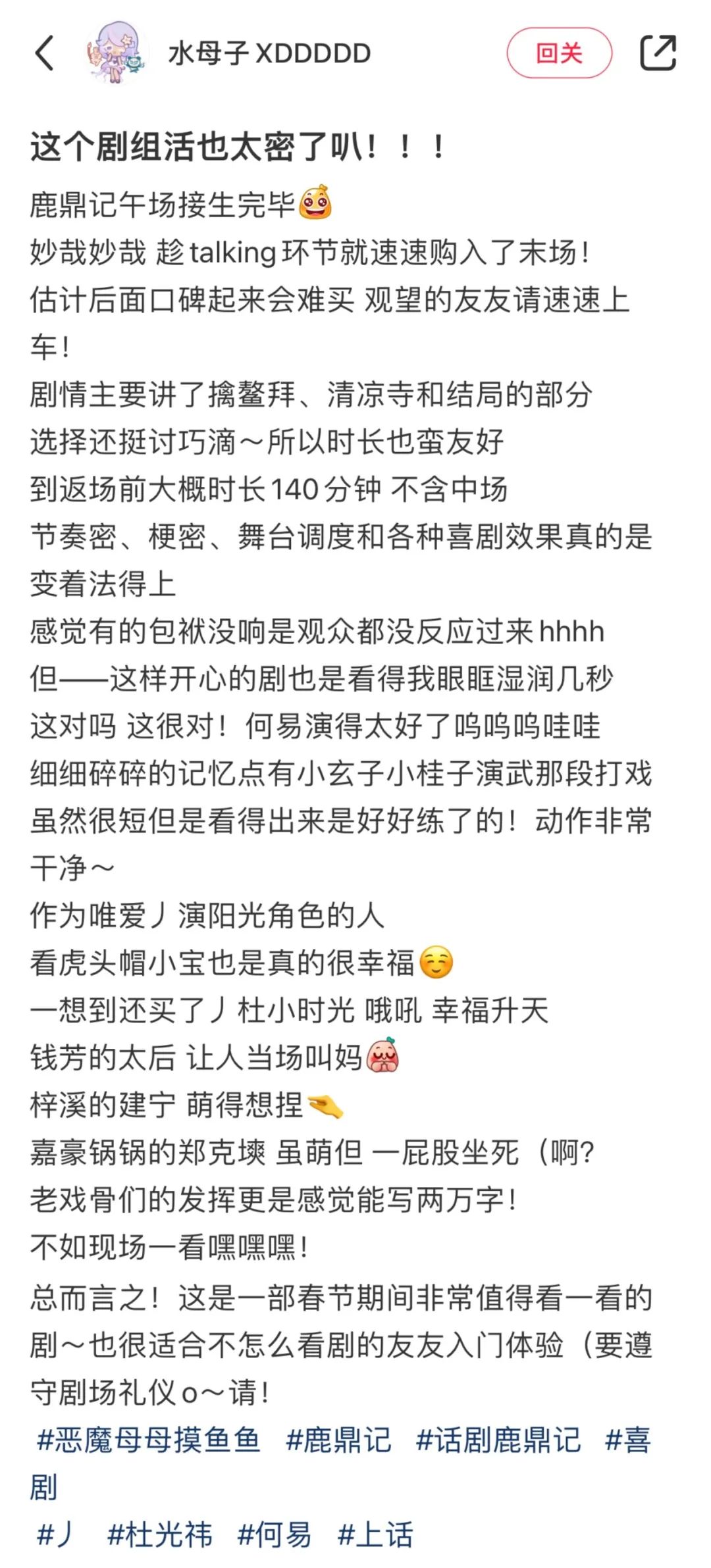Open 水母子 XDDDDD's profile avatar
Screen dimensions: 711x1568
click(x=117, y=53)
